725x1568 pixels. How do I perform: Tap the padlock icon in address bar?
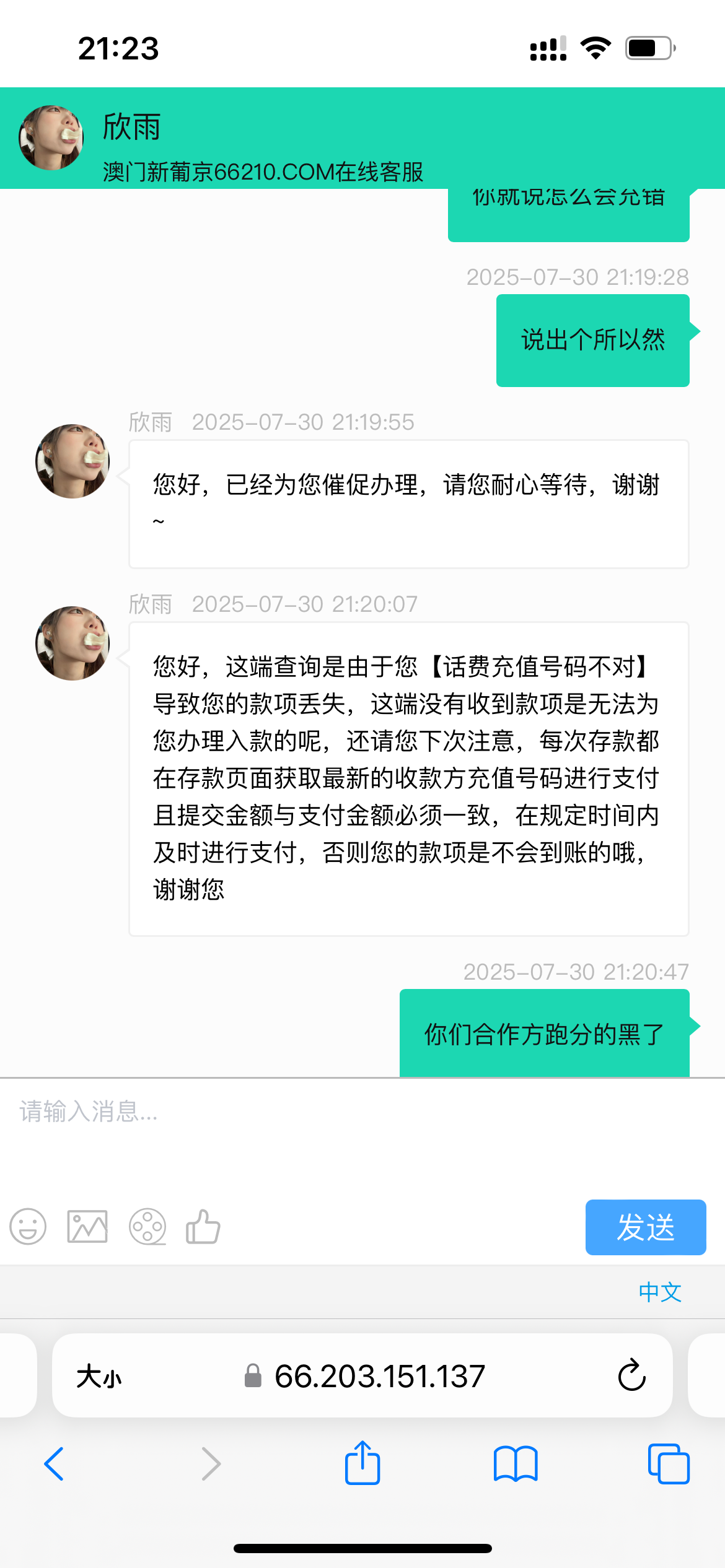pyautogui.click(x=253, y=1377)
